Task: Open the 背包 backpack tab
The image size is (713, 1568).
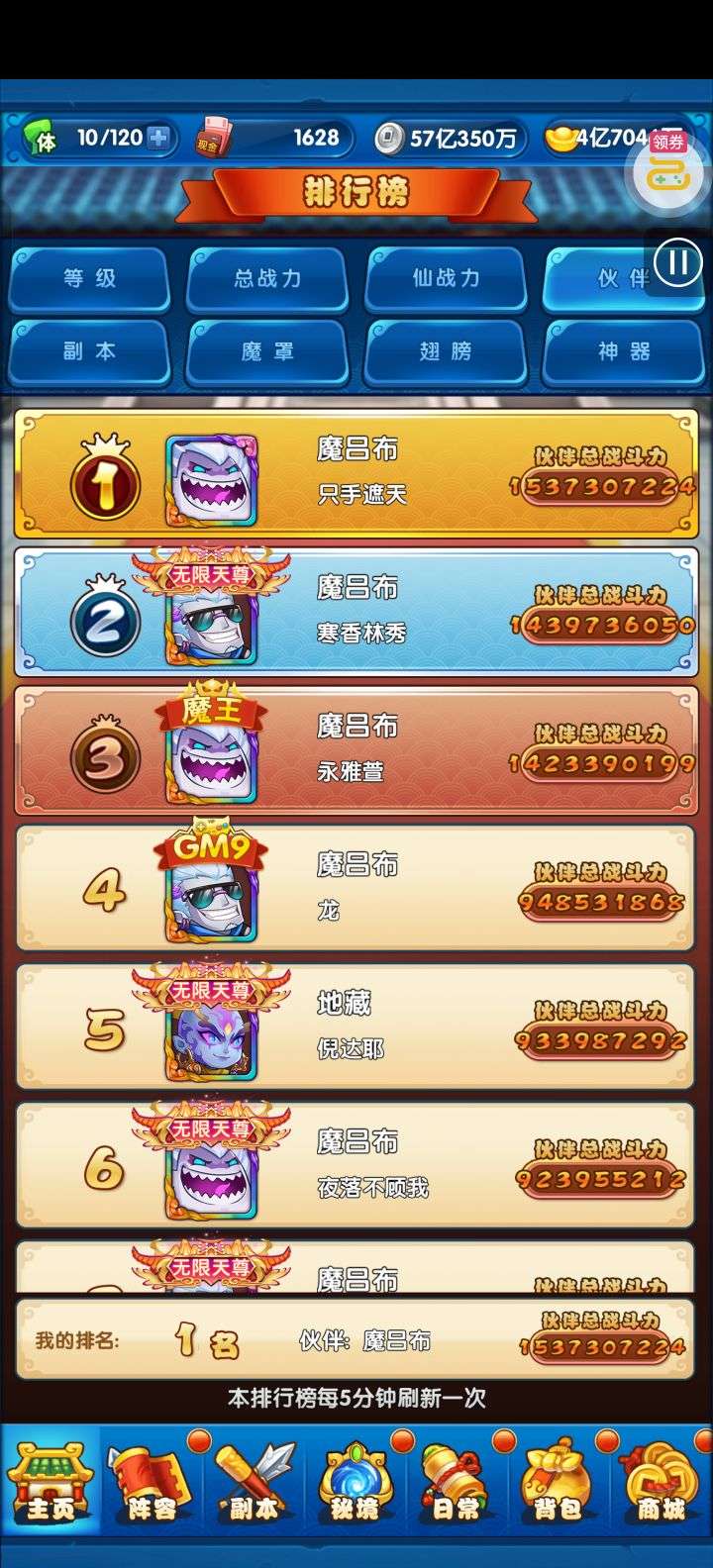Action: [x=558, y=1482]
